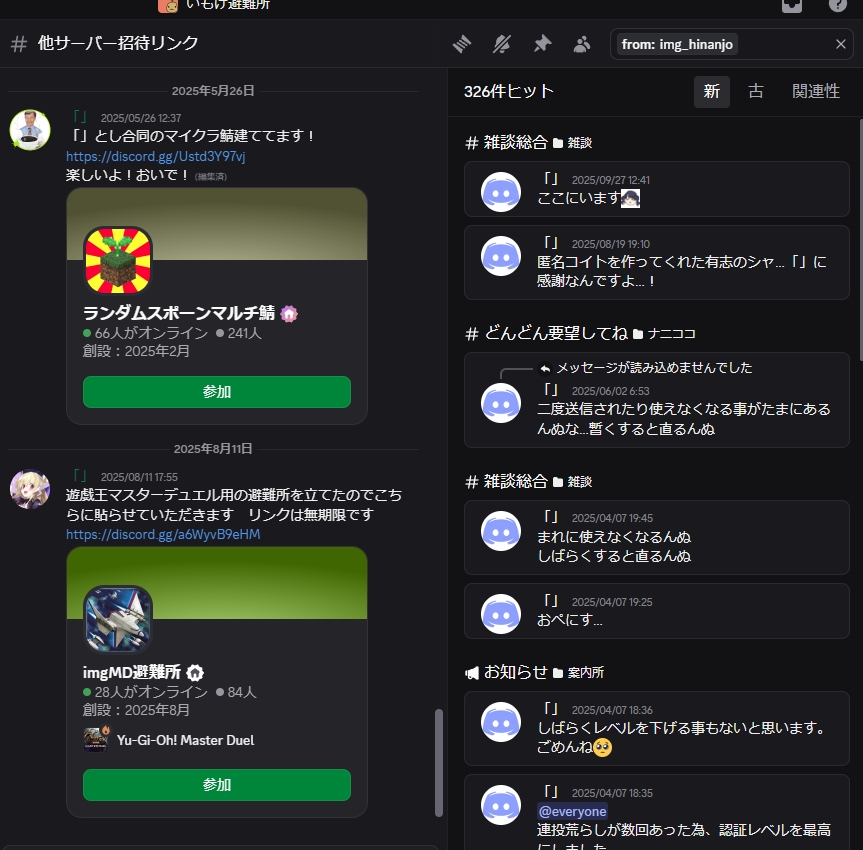The image size is (863, 850).
Task: Join imgMD避難所 with 参加 button
Action: click(216, 785)
